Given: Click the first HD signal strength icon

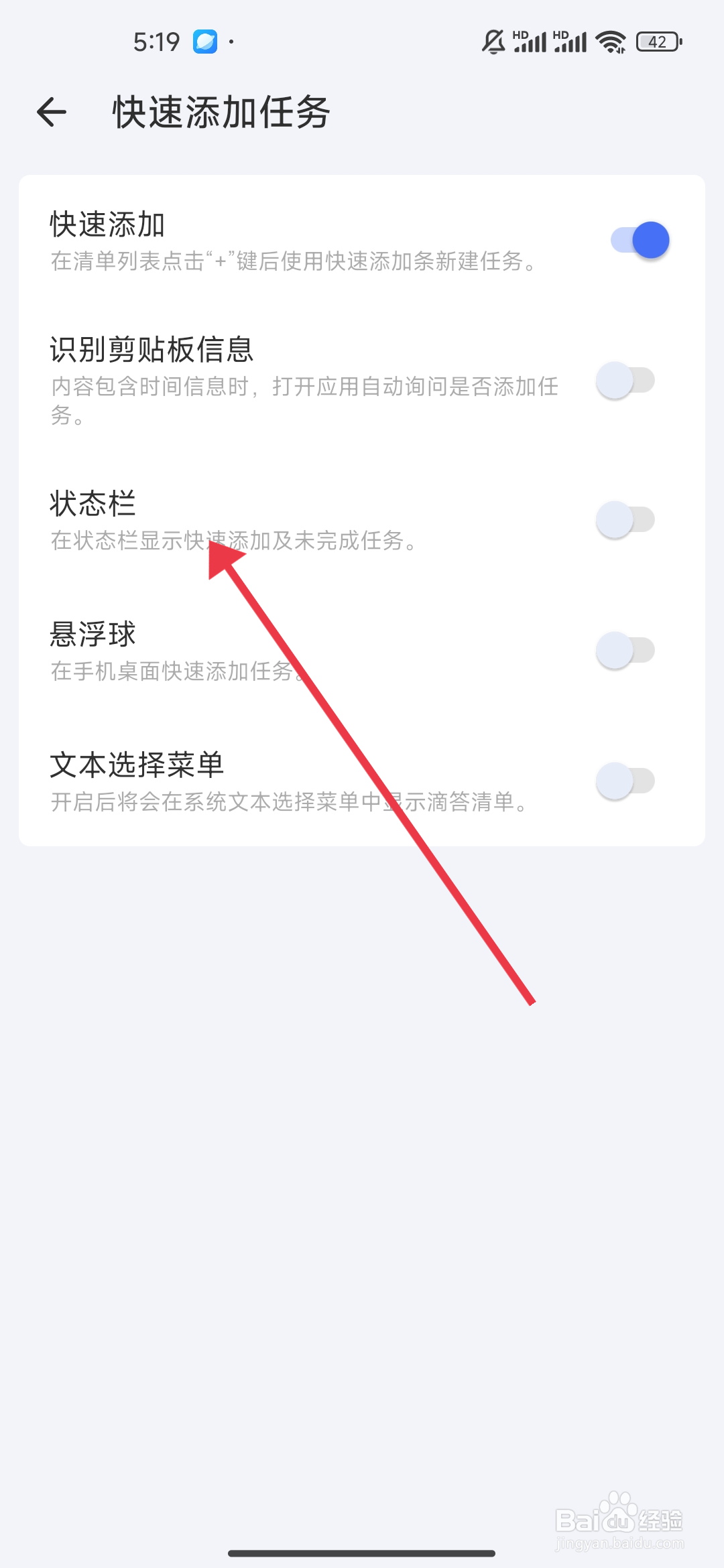Looking at the screenshot, I should tap(530, 42).
